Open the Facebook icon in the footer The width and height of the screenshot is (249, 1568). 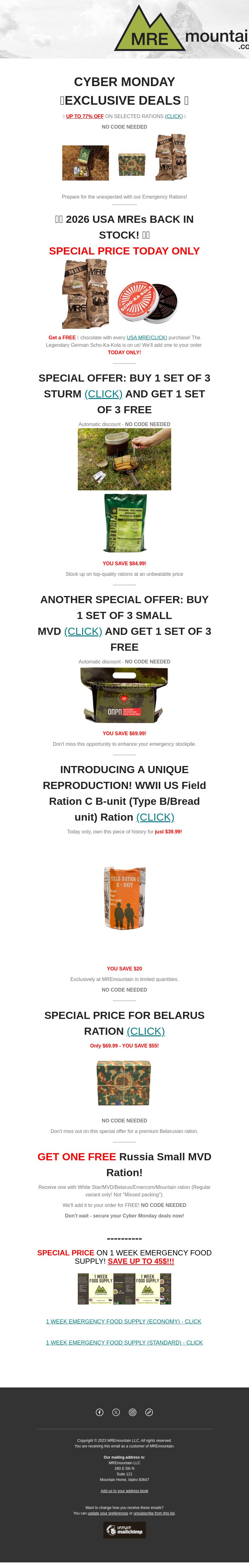tap(100, 1412)
